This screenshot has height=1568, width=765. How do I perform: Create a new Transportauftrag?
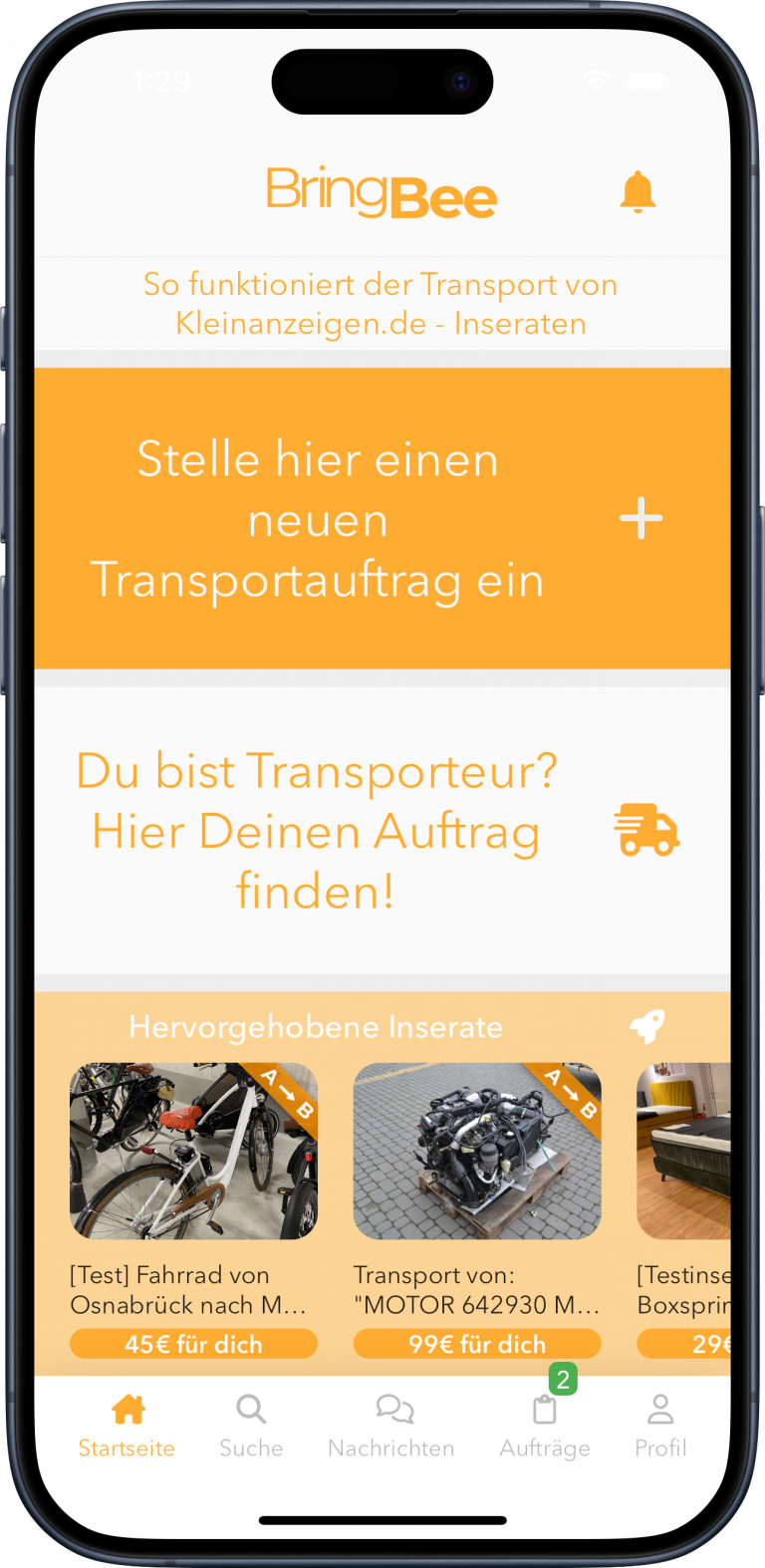click(x=382, y=519)
